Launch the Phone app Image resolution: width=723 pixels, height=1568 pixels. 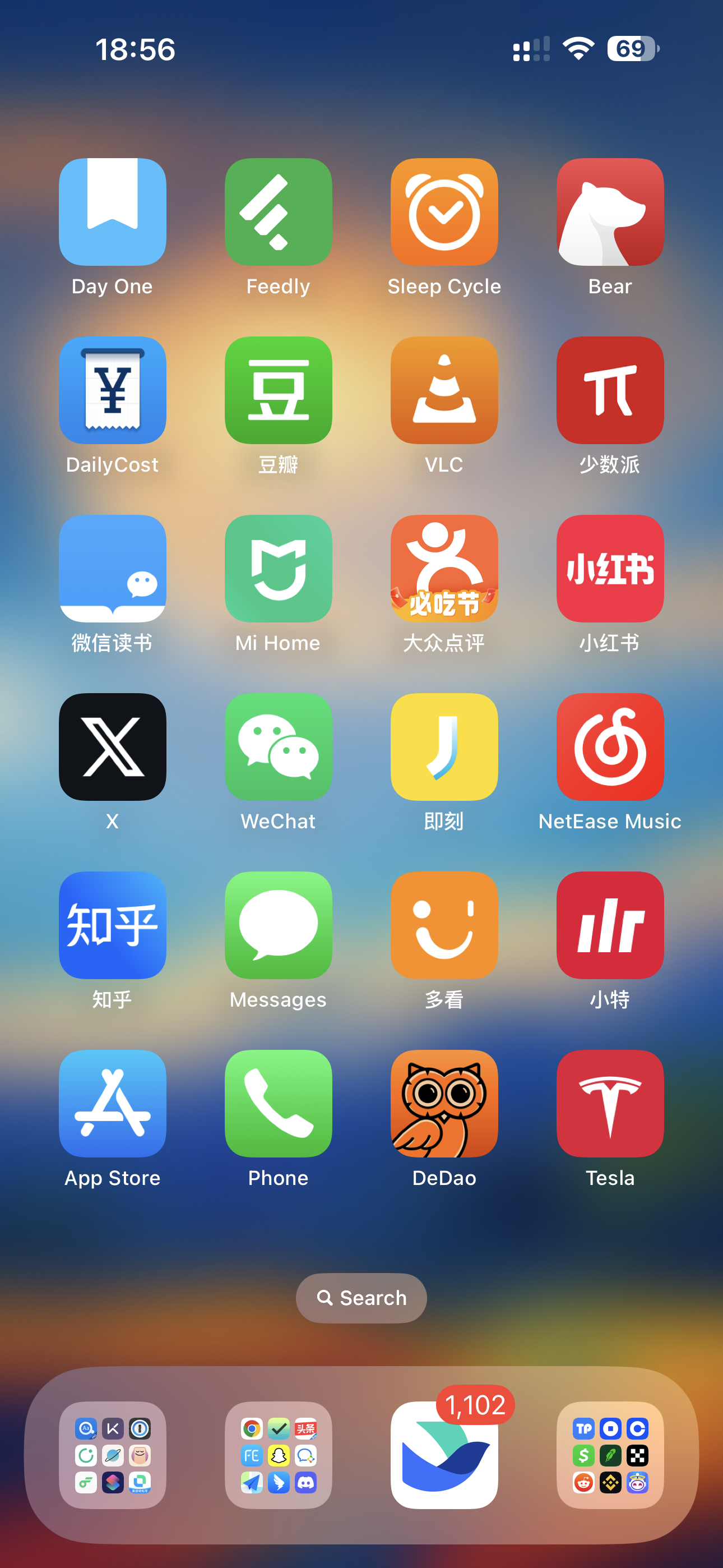click(278, 1104)
